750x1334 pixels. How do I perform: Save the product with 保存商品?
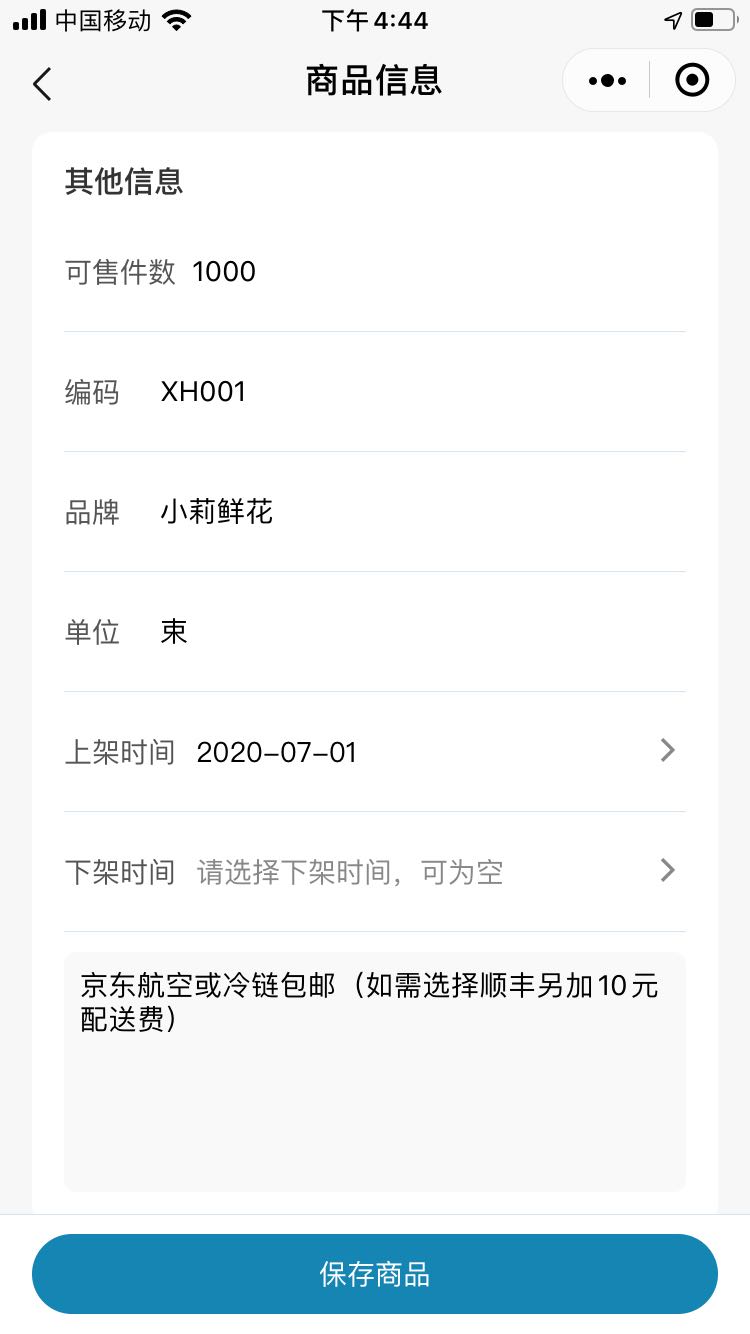coord(375,1274)
